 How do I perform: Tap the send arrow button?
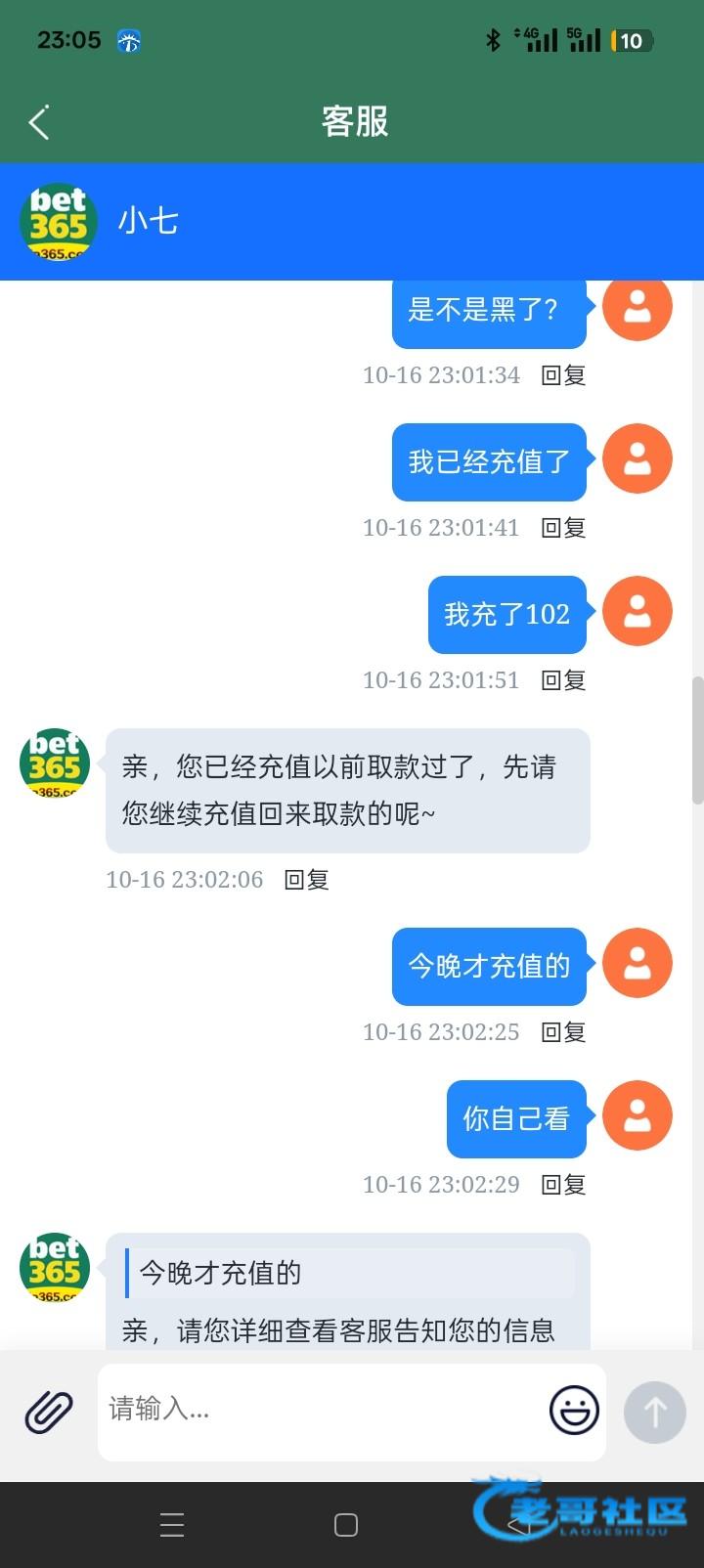(x=654, y=1412)
